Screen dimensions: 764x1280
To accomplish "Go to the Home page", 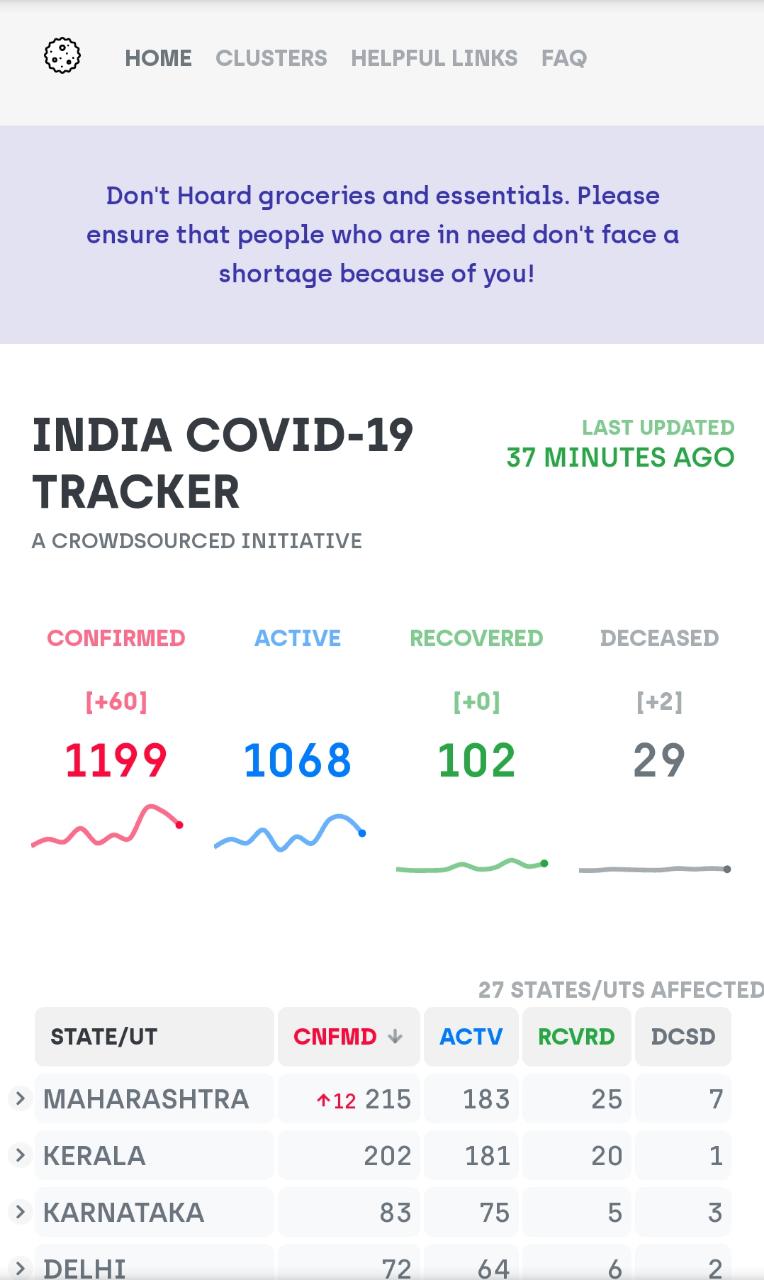I will [158, 58].
